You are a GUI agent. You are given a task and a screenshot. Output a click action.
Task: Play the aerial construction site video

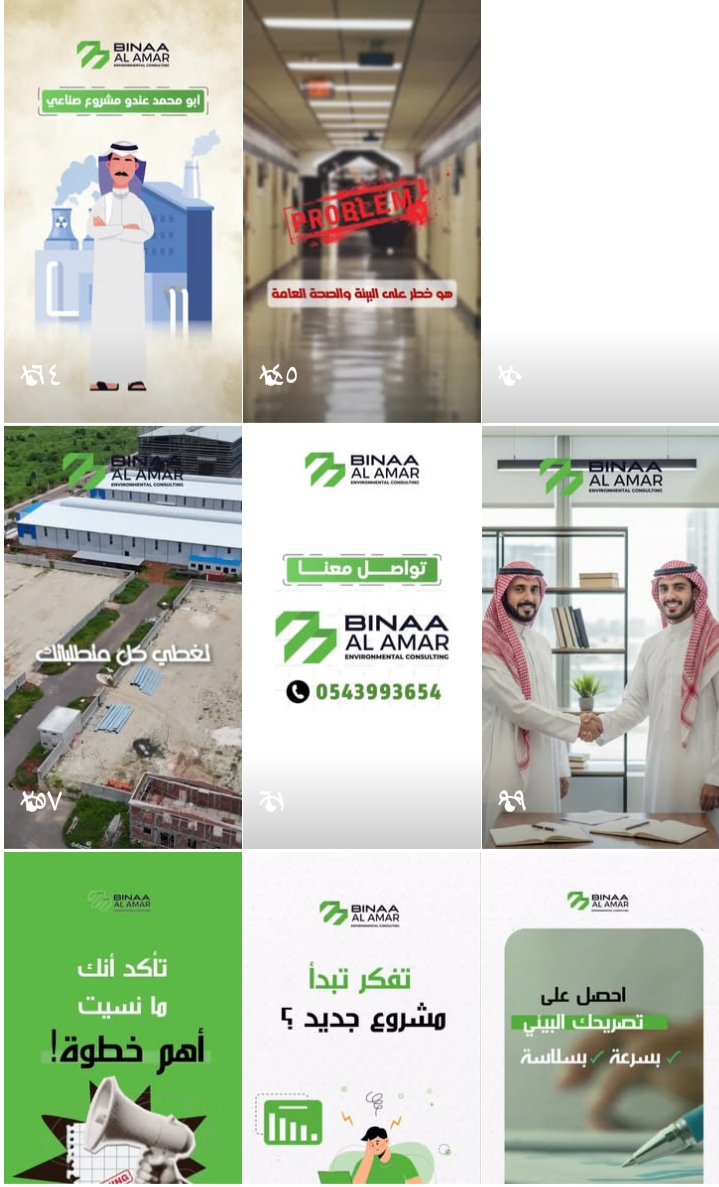click(x=122, y=637)
